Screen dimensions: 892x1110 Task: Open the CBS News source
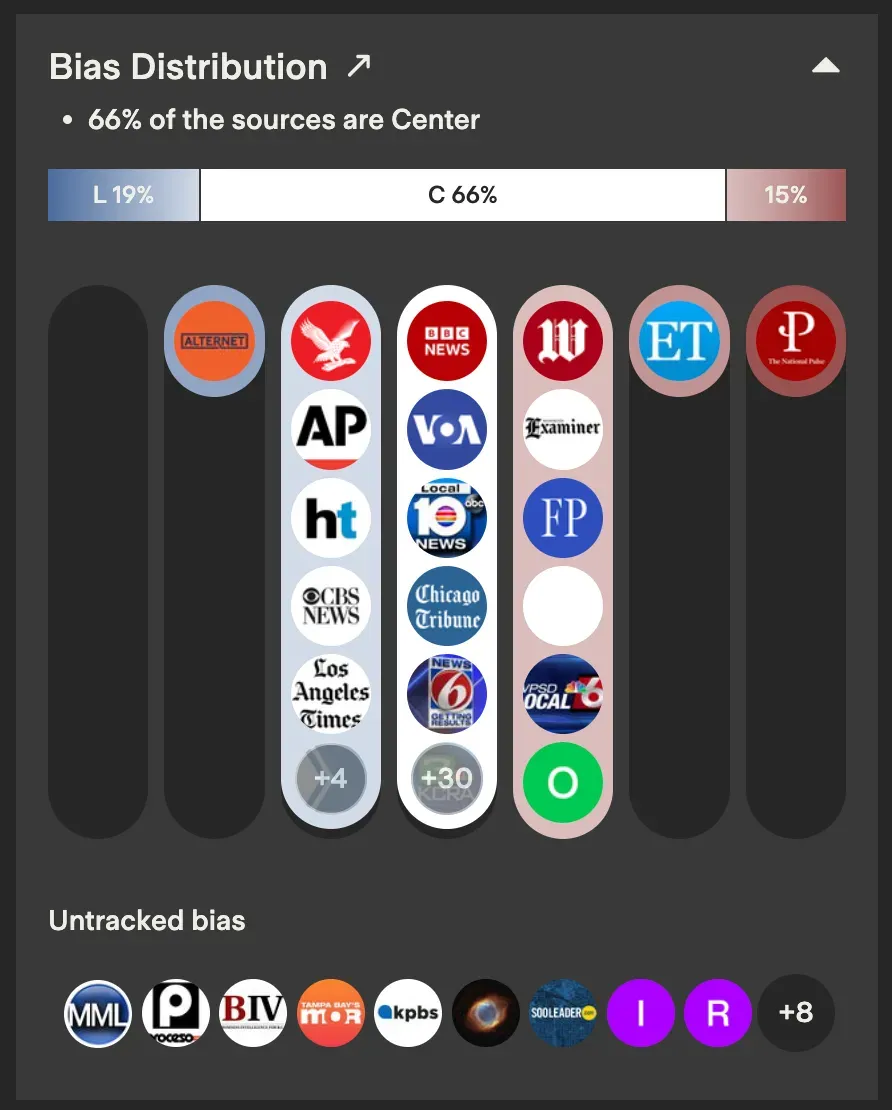pos(331,605)
